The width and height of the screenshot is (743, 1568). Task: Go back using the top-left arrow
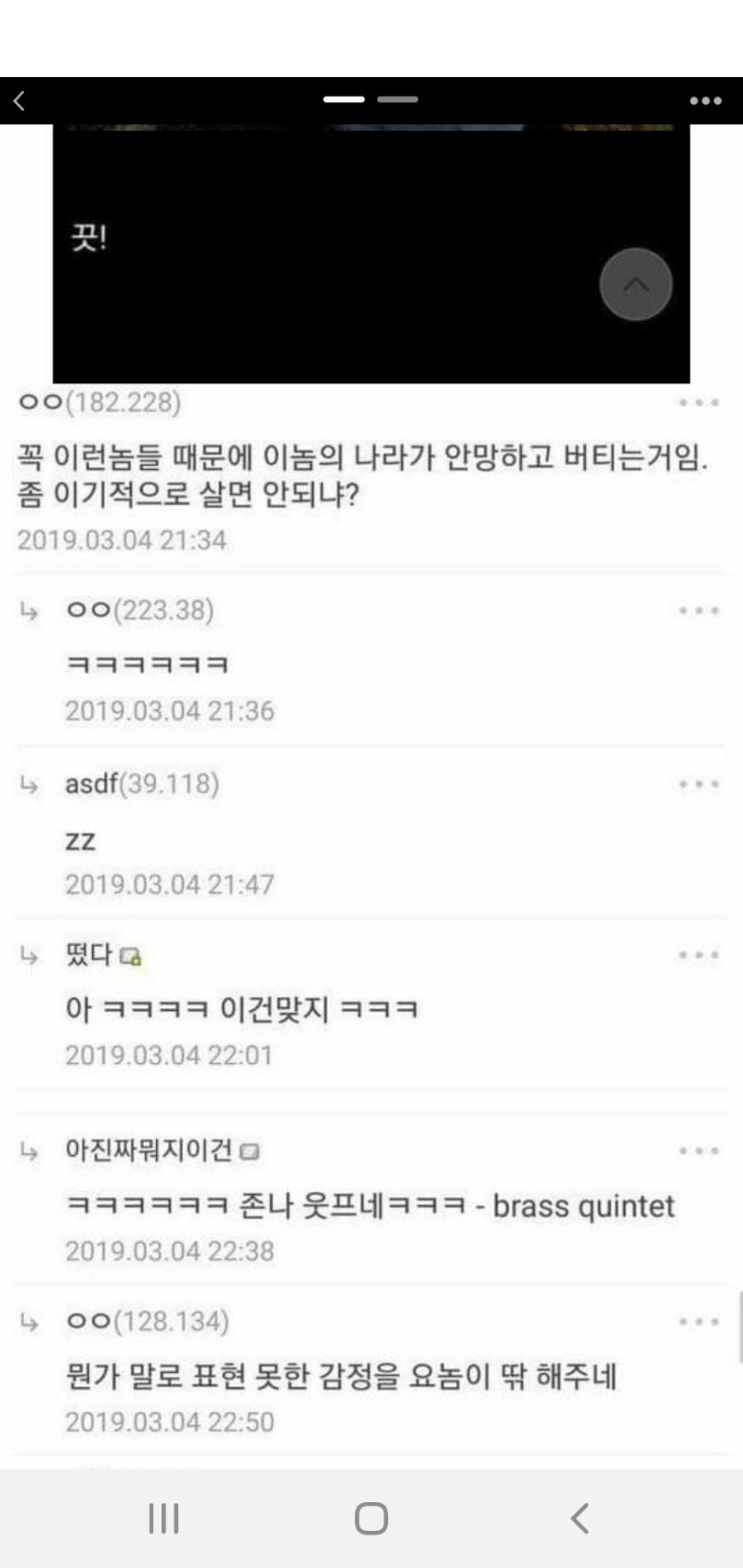pyautogui.click(x=20, y=100)
